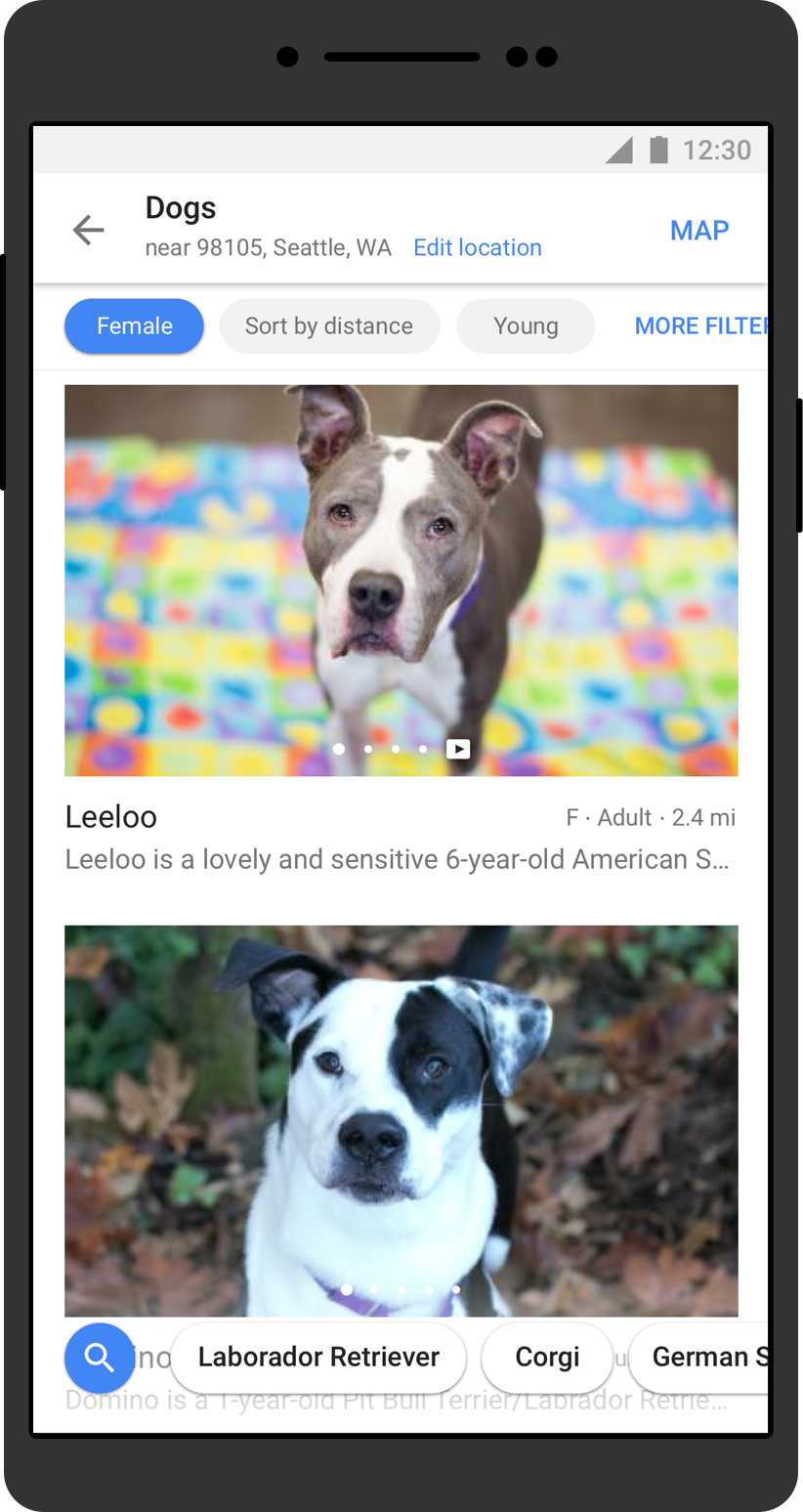Viewport: 803px width, 1512px height.
Task: Tap the Edit location link
Action: click(477, 247)
